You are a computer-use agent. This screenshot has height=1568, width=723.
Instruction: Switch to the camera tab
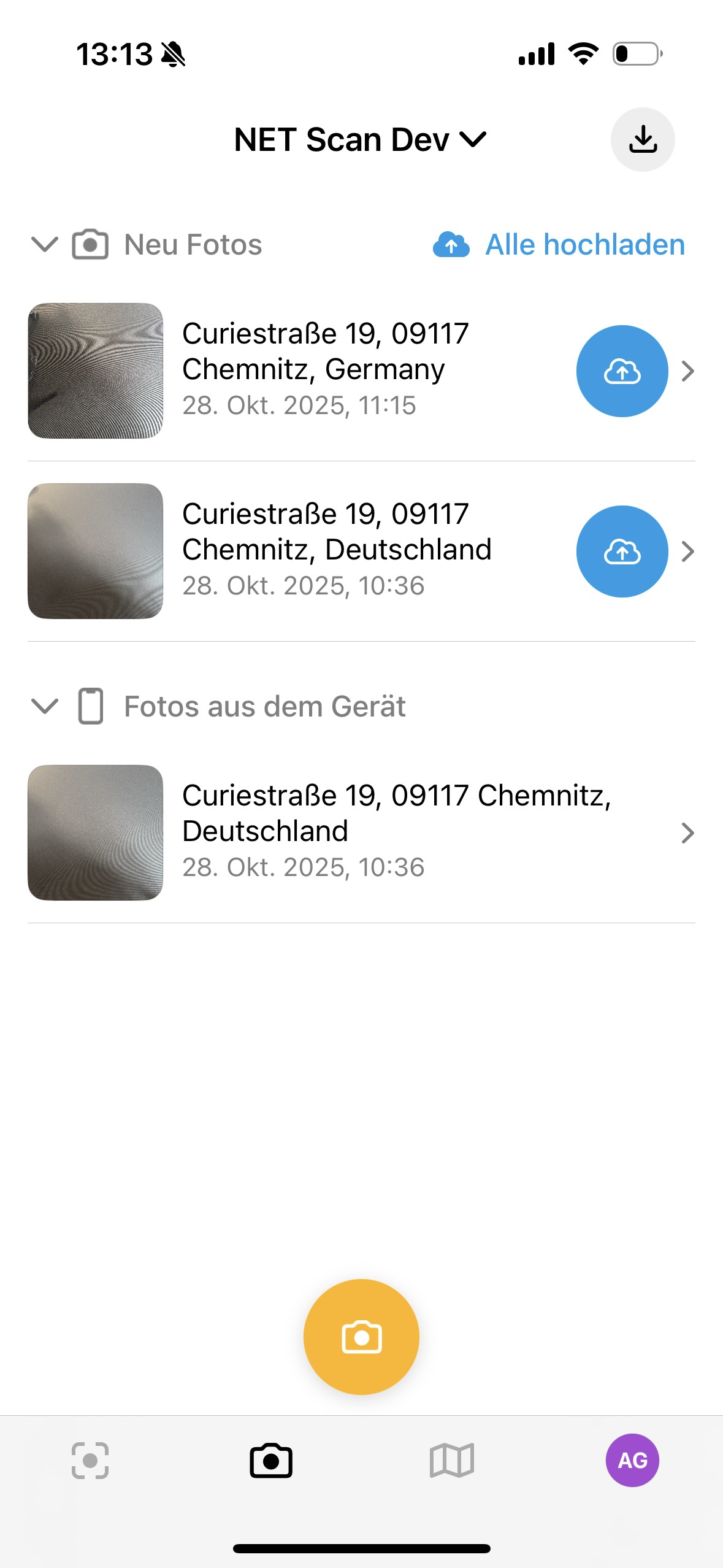click(271, 1460)
